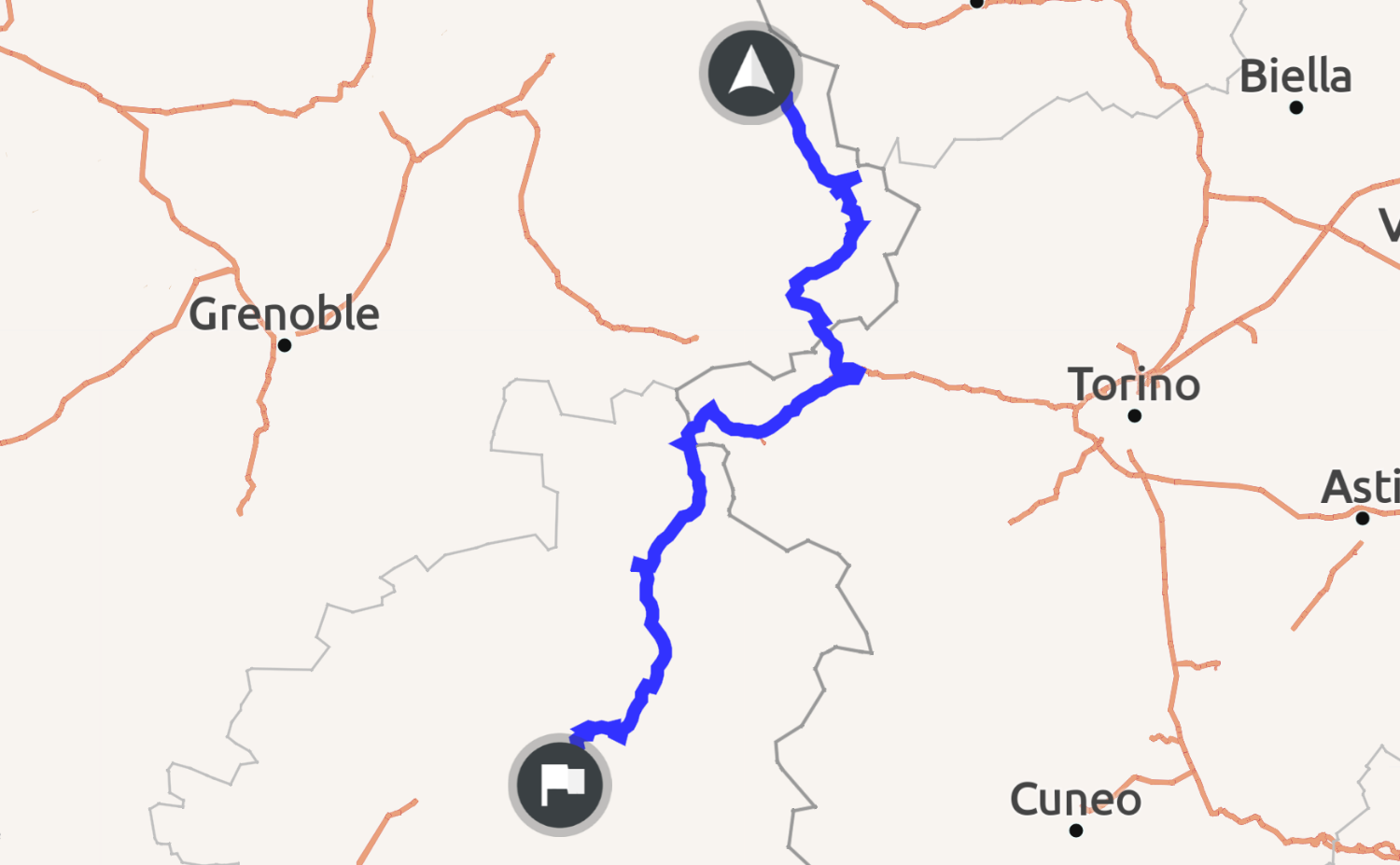The height and width of the screenshot is (865, 1400).
Task: Tap the current position arrow marker
Action: [750, 73]
